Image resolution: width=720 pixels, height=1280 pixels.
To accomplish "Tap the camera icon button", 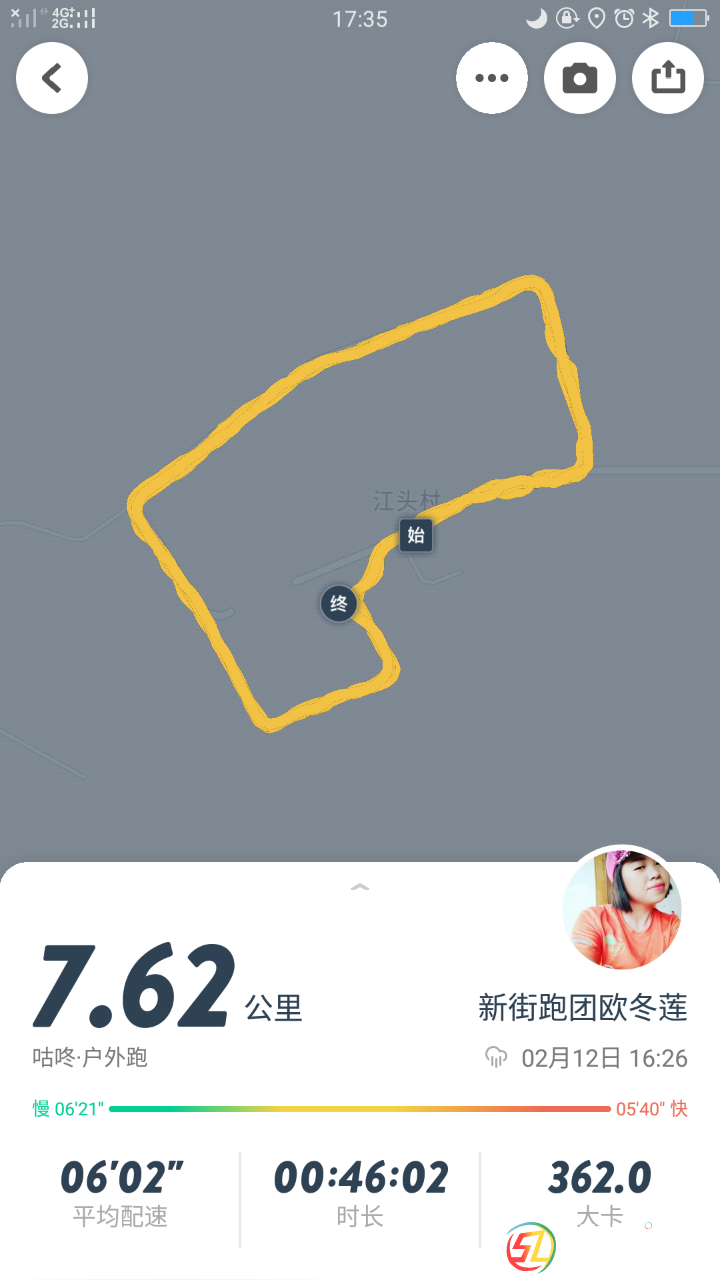I will (580, 78).
